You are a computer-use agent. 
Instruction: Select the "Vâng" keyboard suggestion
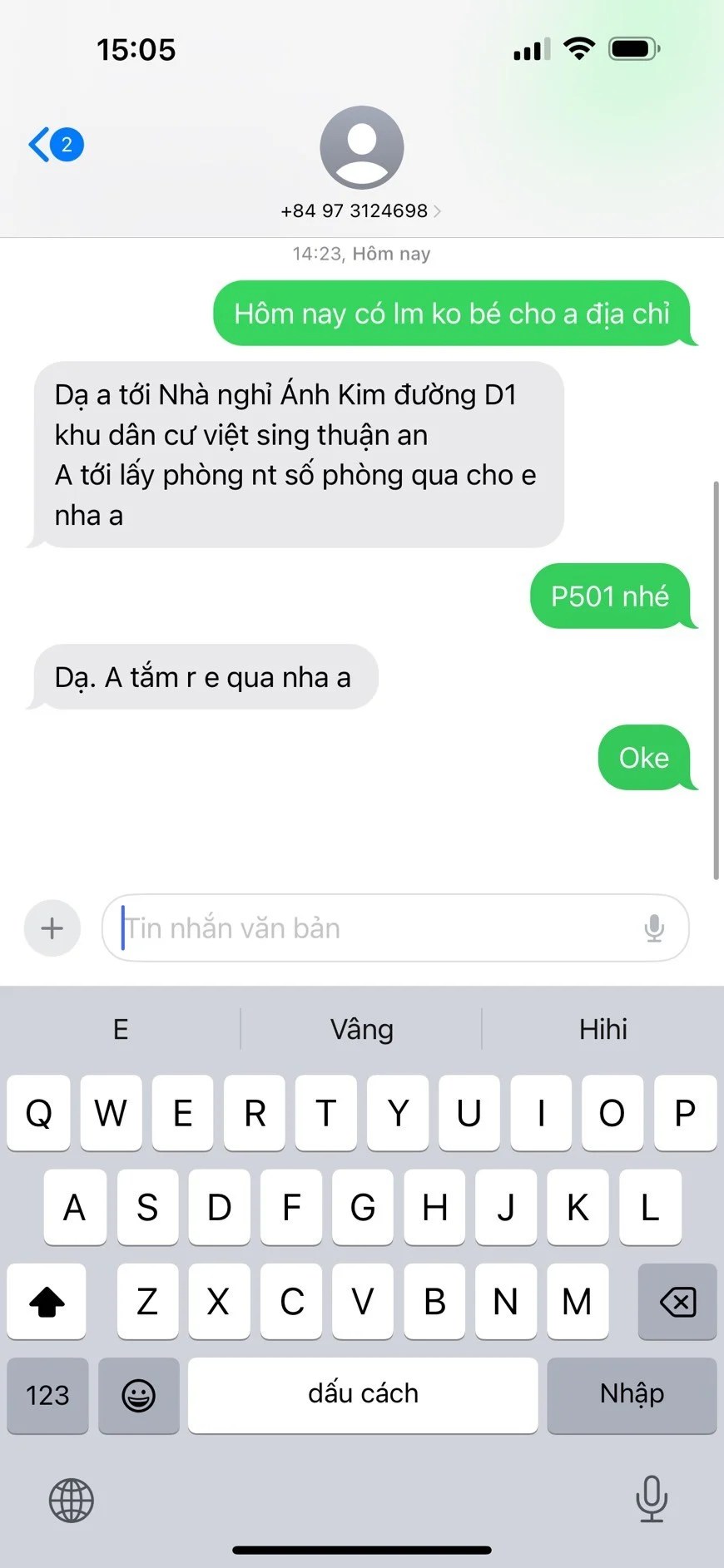click(x=361, y=1030)
